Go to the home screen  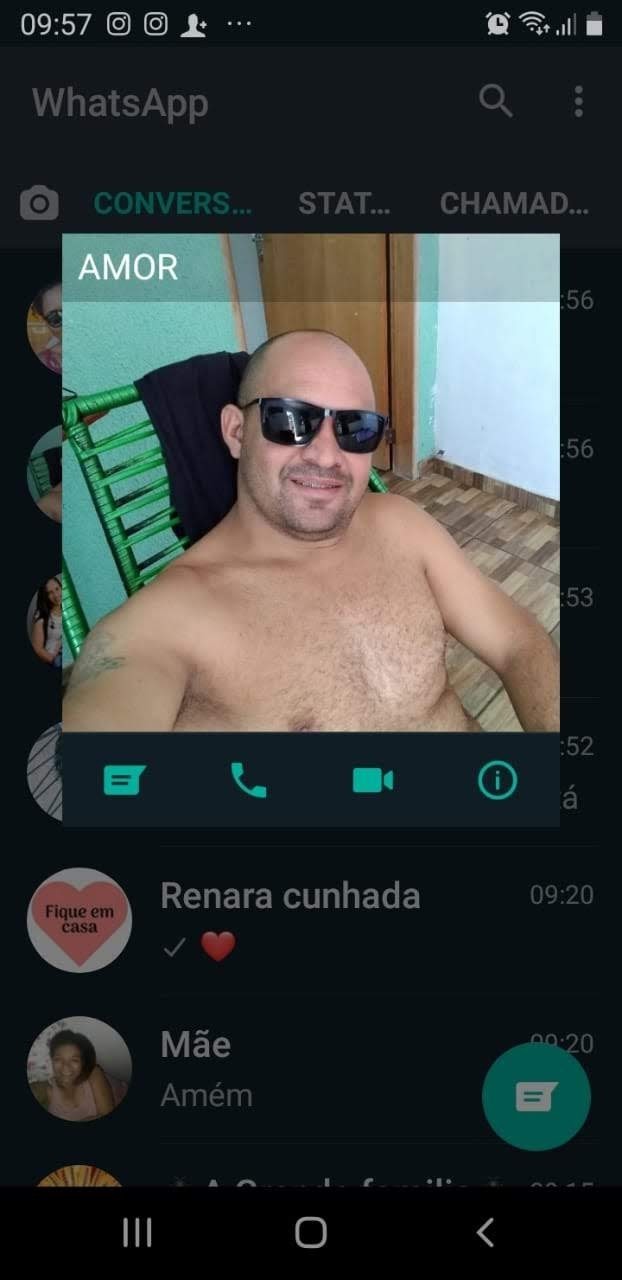[x=311, y=1233]
